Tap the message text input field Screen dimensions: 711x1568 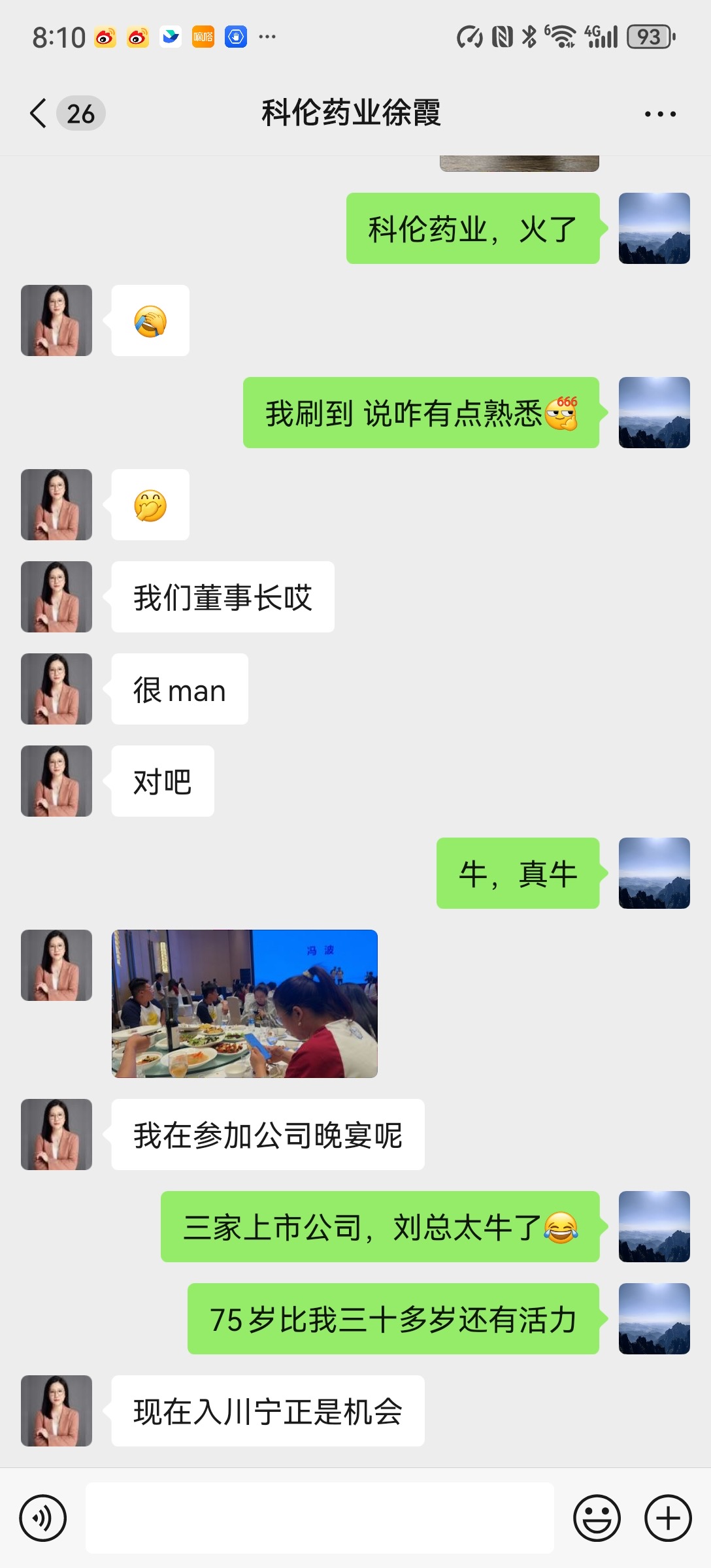click(x=320, y=1518)
